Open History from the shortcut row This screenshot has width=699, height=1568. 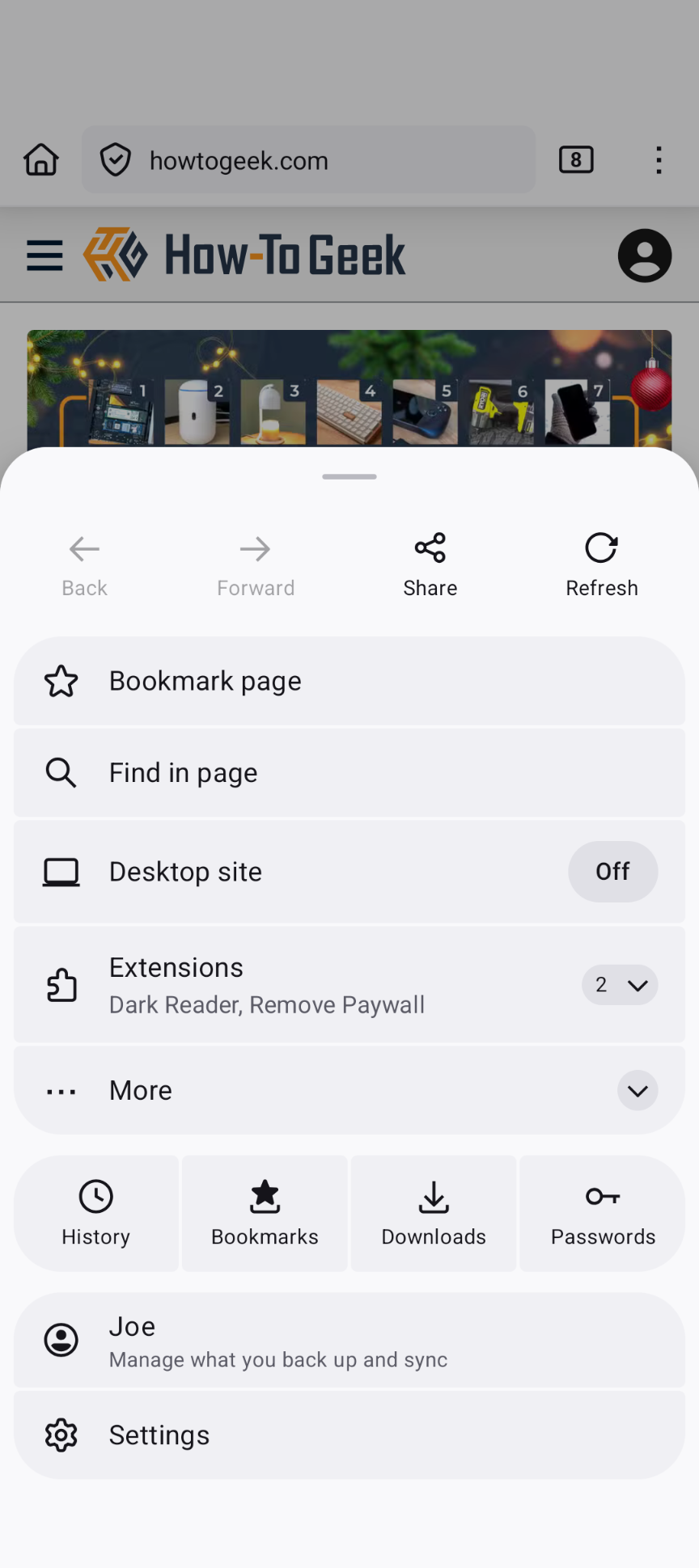[x=95, y=1211]
